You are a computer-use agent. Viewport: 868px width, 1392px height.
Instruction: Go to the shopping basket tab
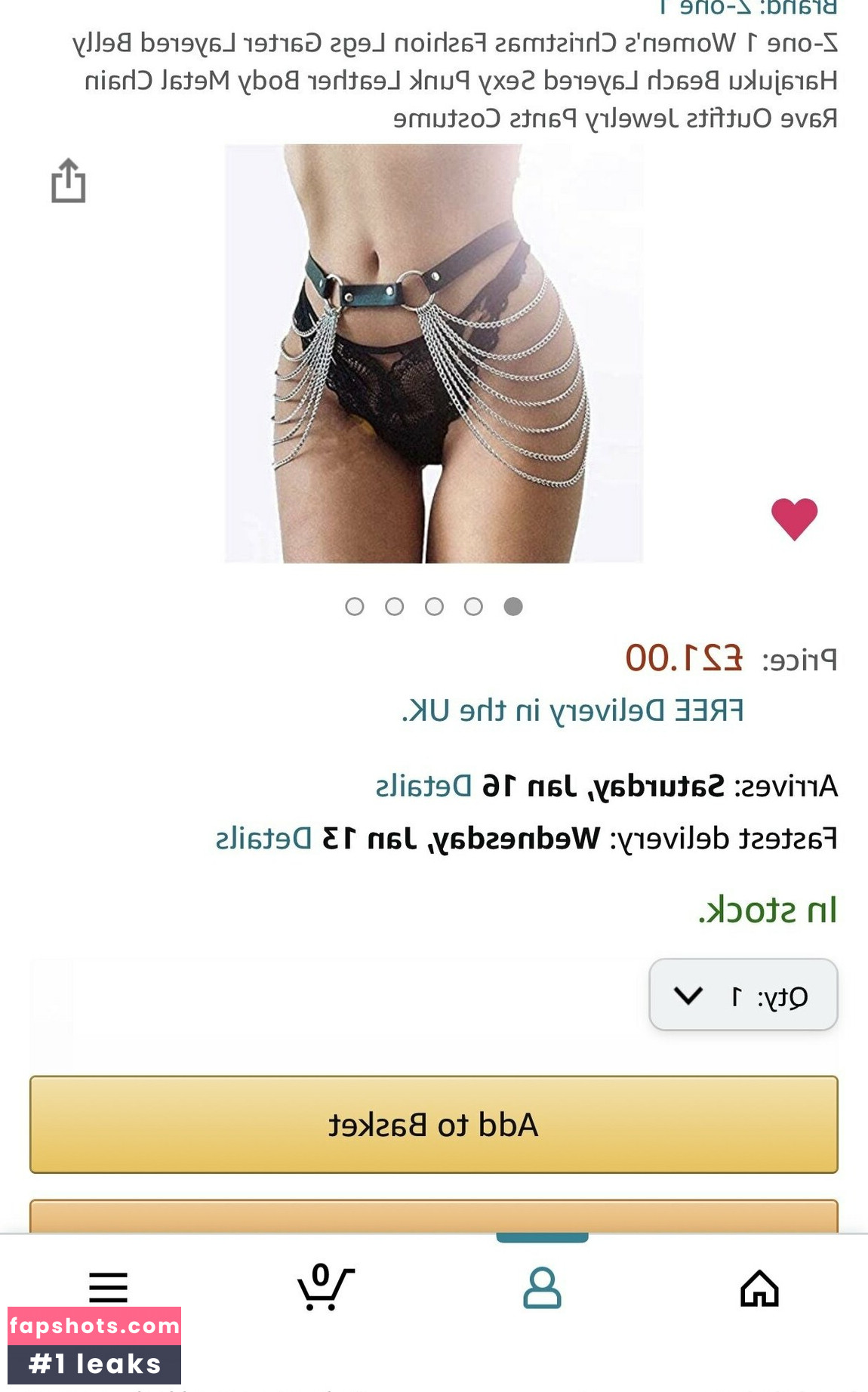pos(325,1287)
